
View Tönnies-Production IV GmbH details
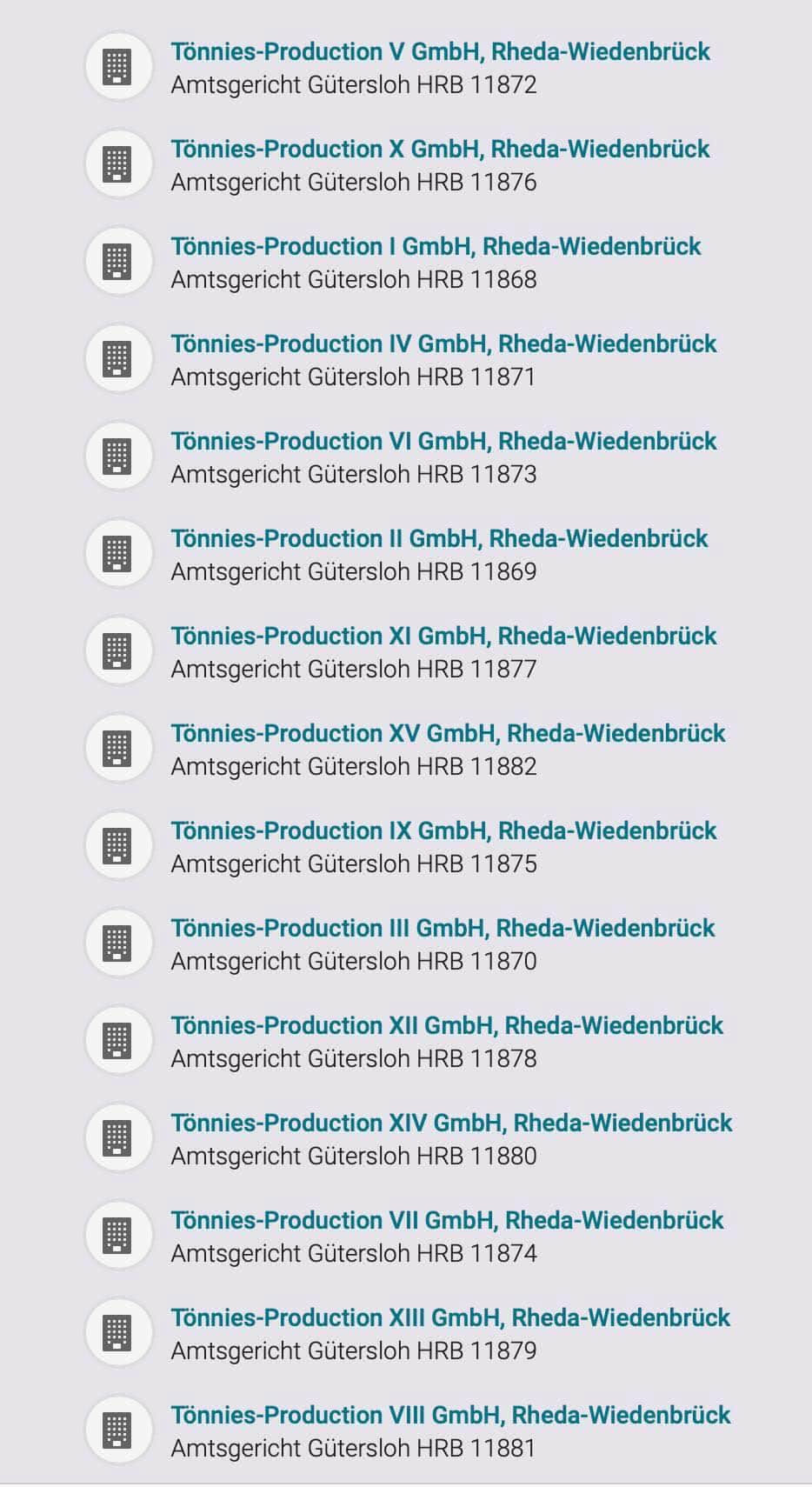tap(443, 344)
